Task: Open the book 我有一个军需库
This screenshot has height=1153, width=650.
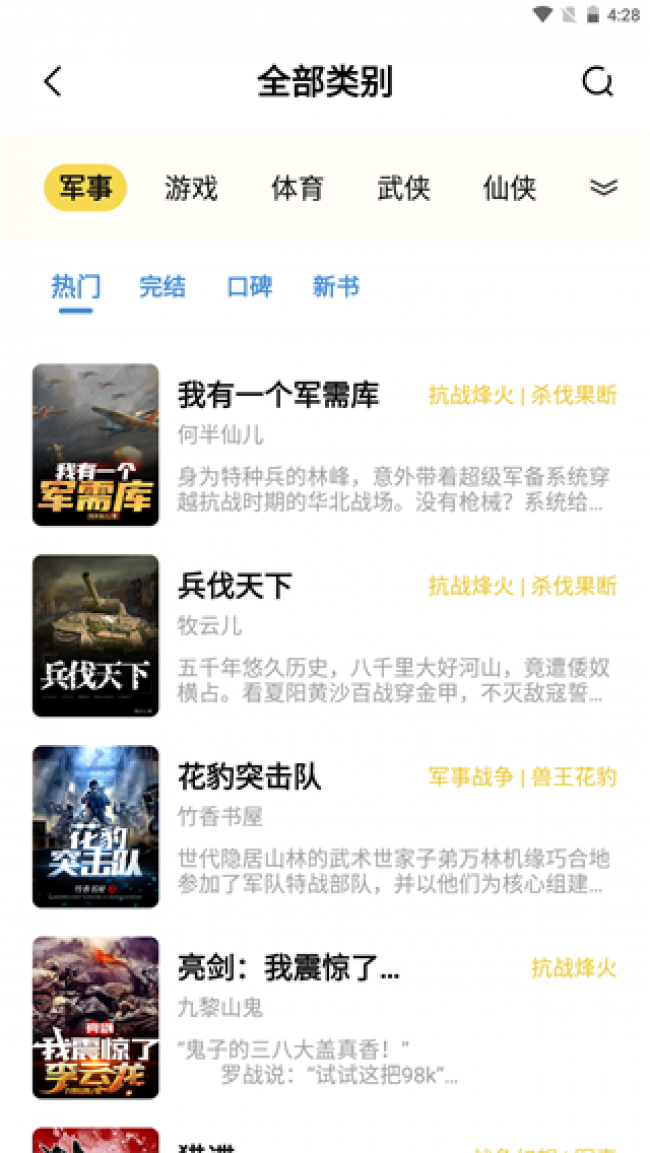Action: tap(325, 445)
